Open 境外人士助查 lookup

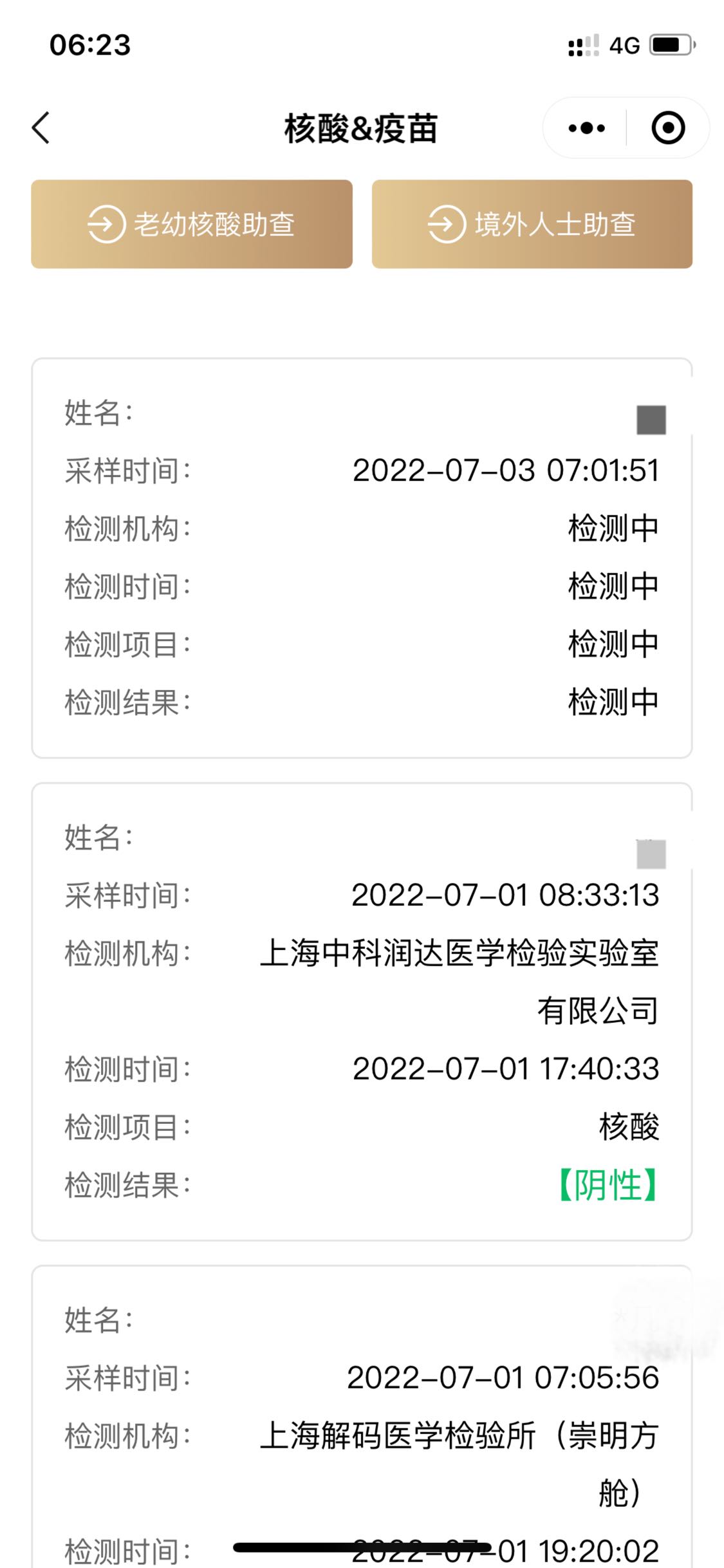click(532, 224)
